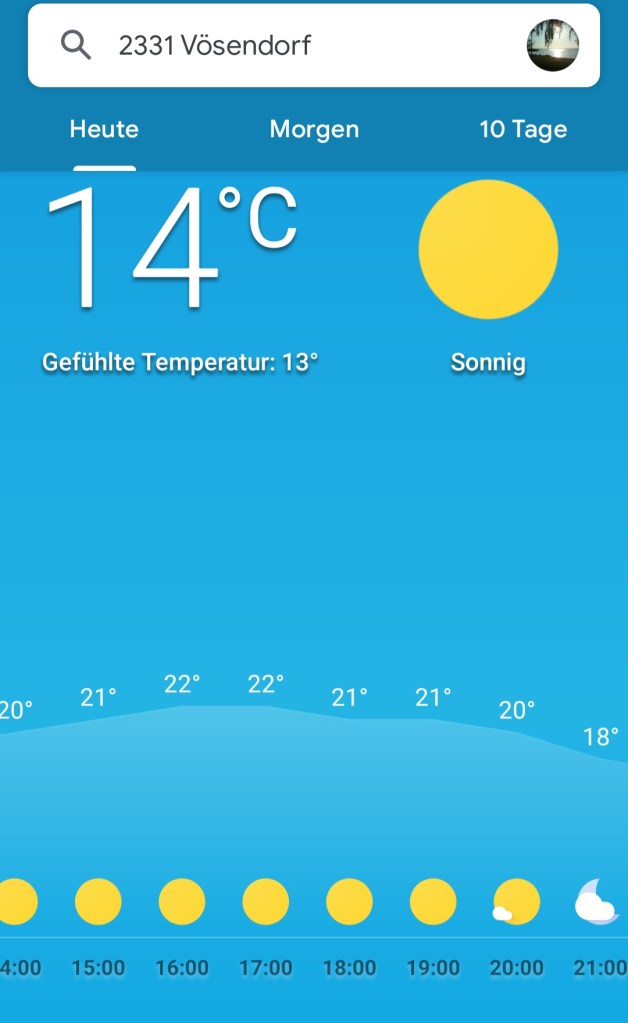
Task: Select the Heute tab
Action: click(x=104, y=130)
